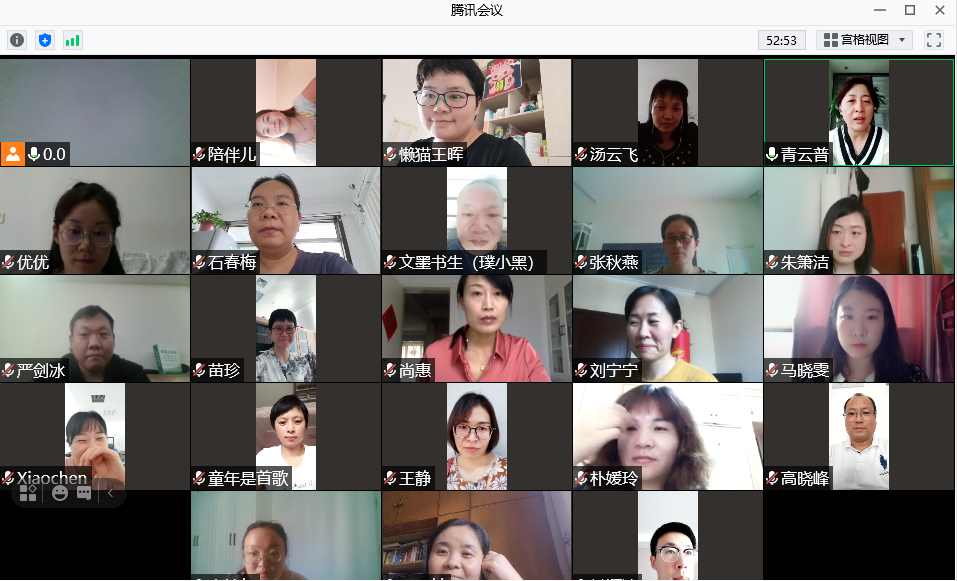Select 严剑冰's video tile
The image size is (957, 581).
pyautogui.click(x=94, y=328)
